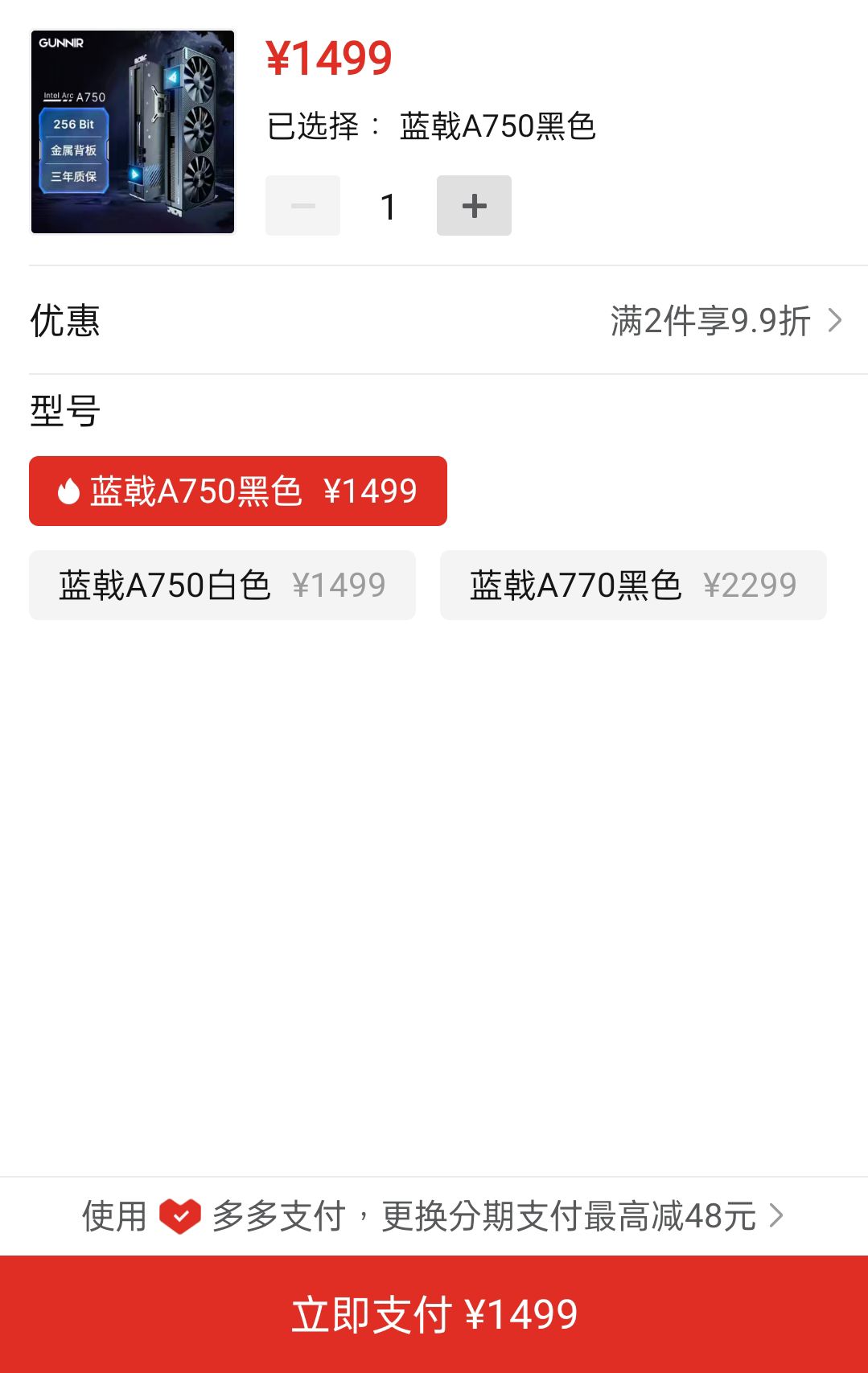Click the flame icon on the selected model
Image resolution: width=868 pixels, height=1373 pixels.
[71, 491]
